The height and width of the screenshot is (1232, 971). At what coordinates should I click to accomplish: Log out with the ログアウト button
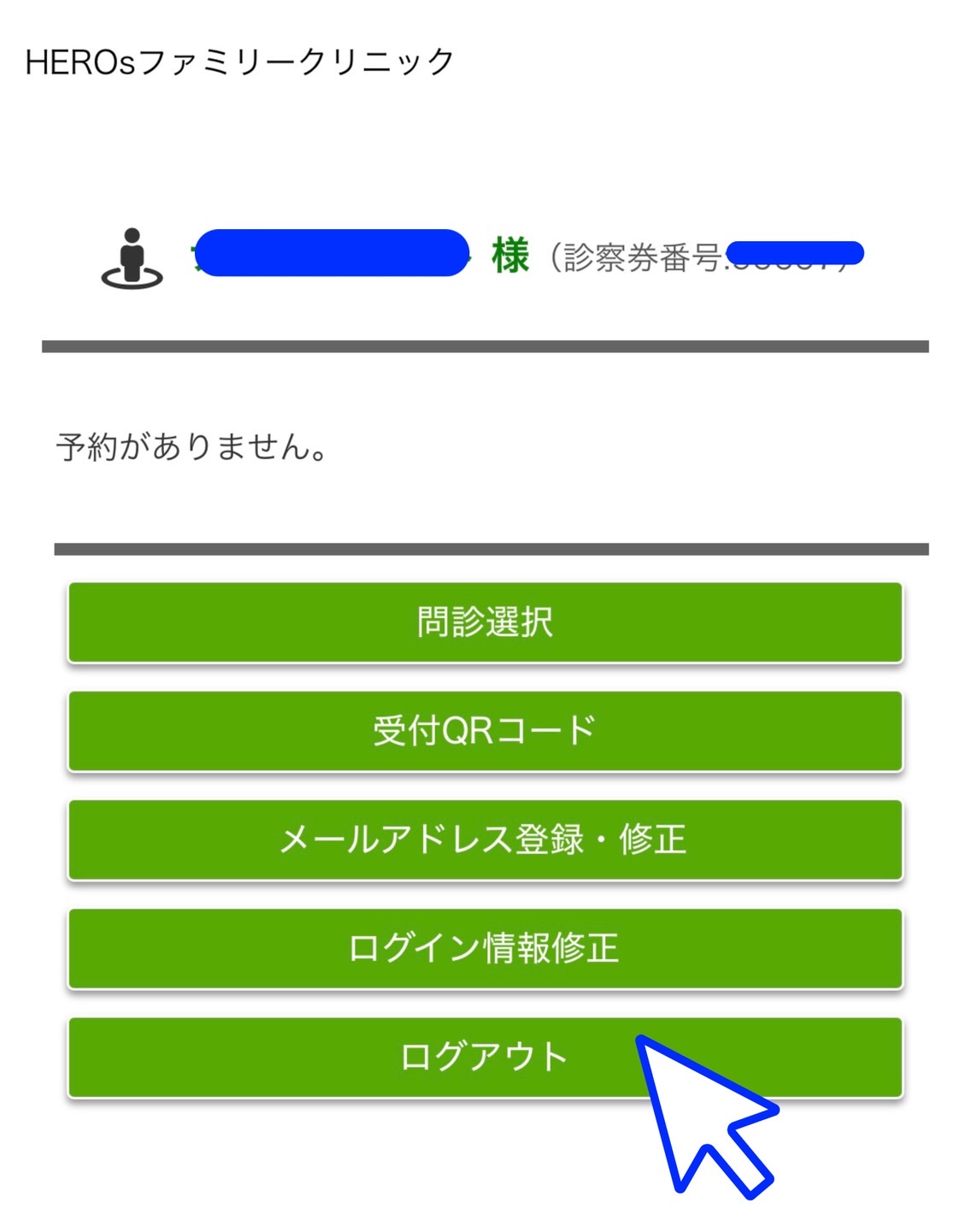pos(485,1057)
